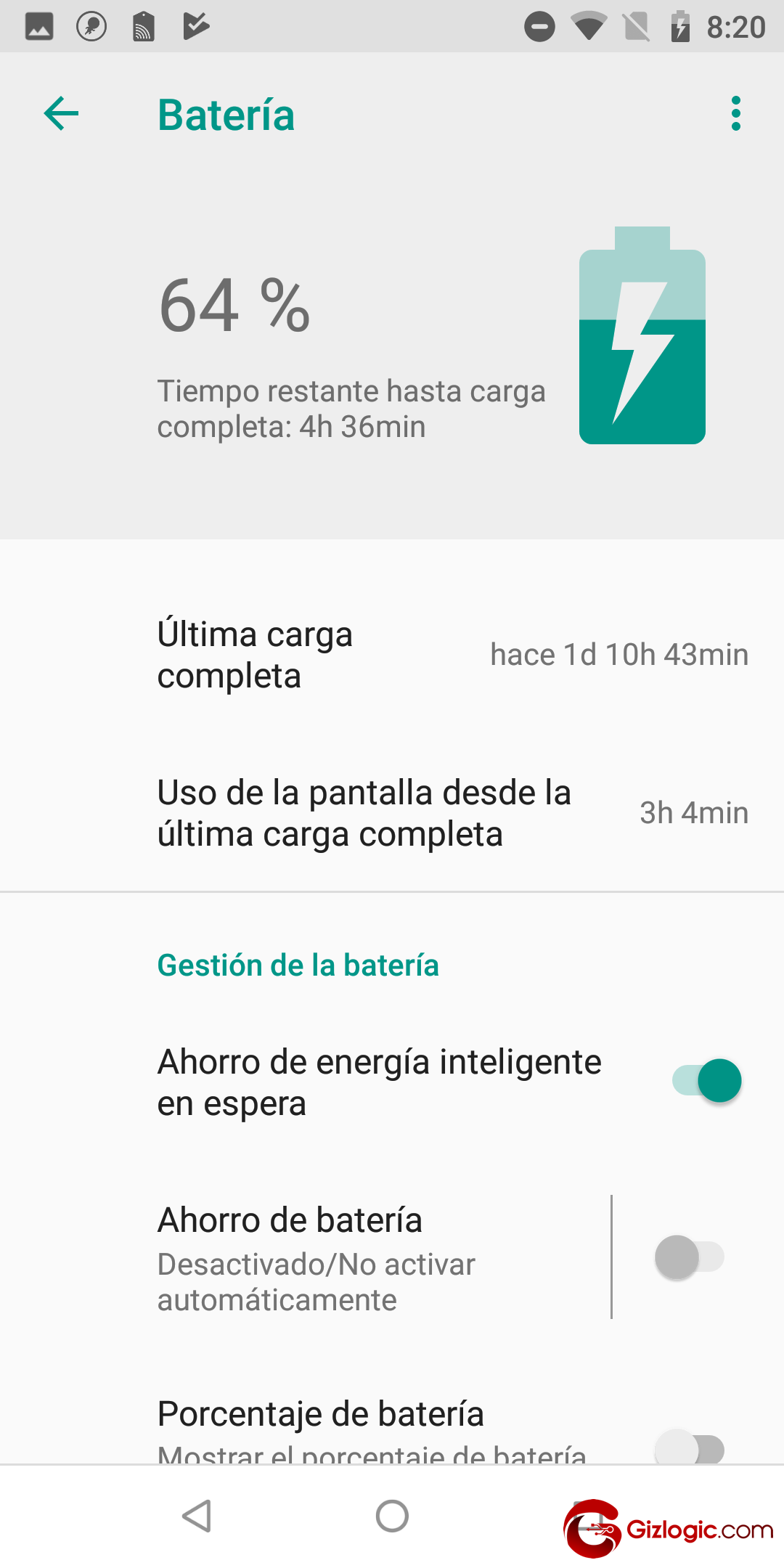Open Ahorro de batería settings
The height and width of the screenshot is (1568, 784).
(305, 1257)
